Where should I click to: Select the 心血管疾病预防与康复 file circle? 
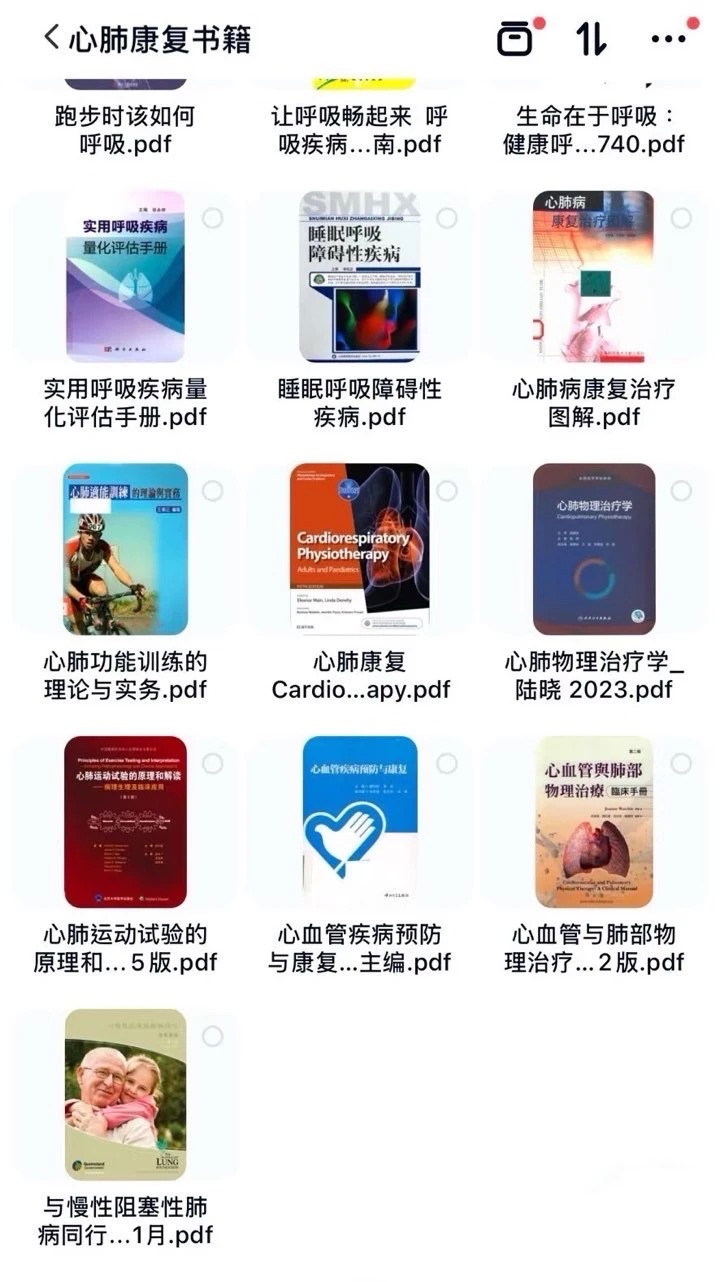[x=447, y=764]
